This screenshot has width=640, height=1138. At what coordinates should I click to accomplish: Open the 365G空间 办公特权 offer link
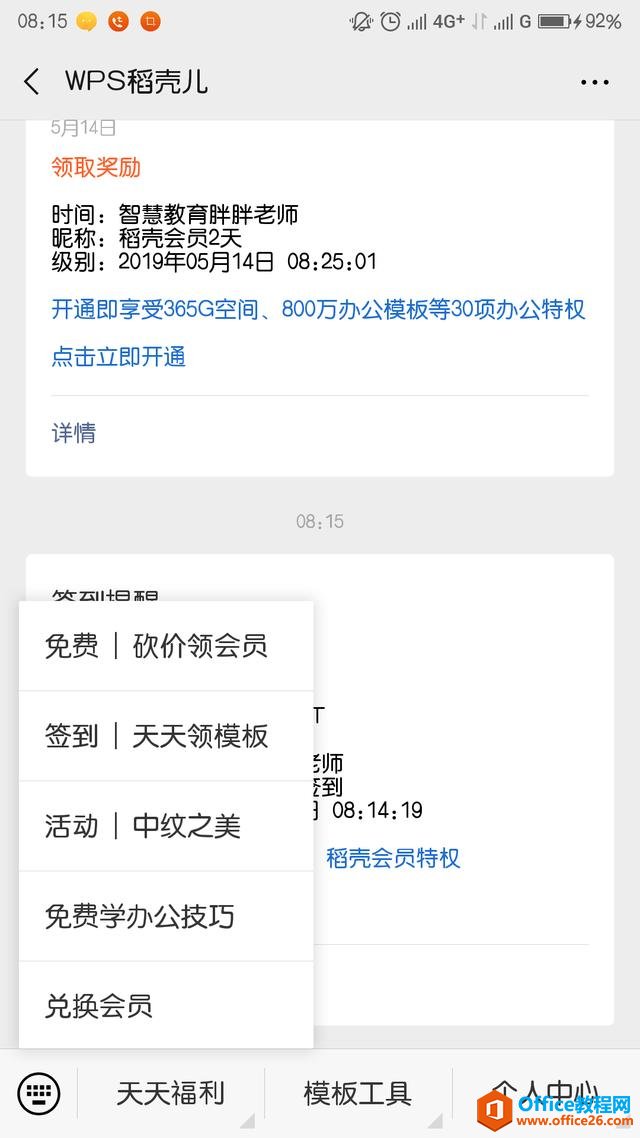[x=318, y=309]
